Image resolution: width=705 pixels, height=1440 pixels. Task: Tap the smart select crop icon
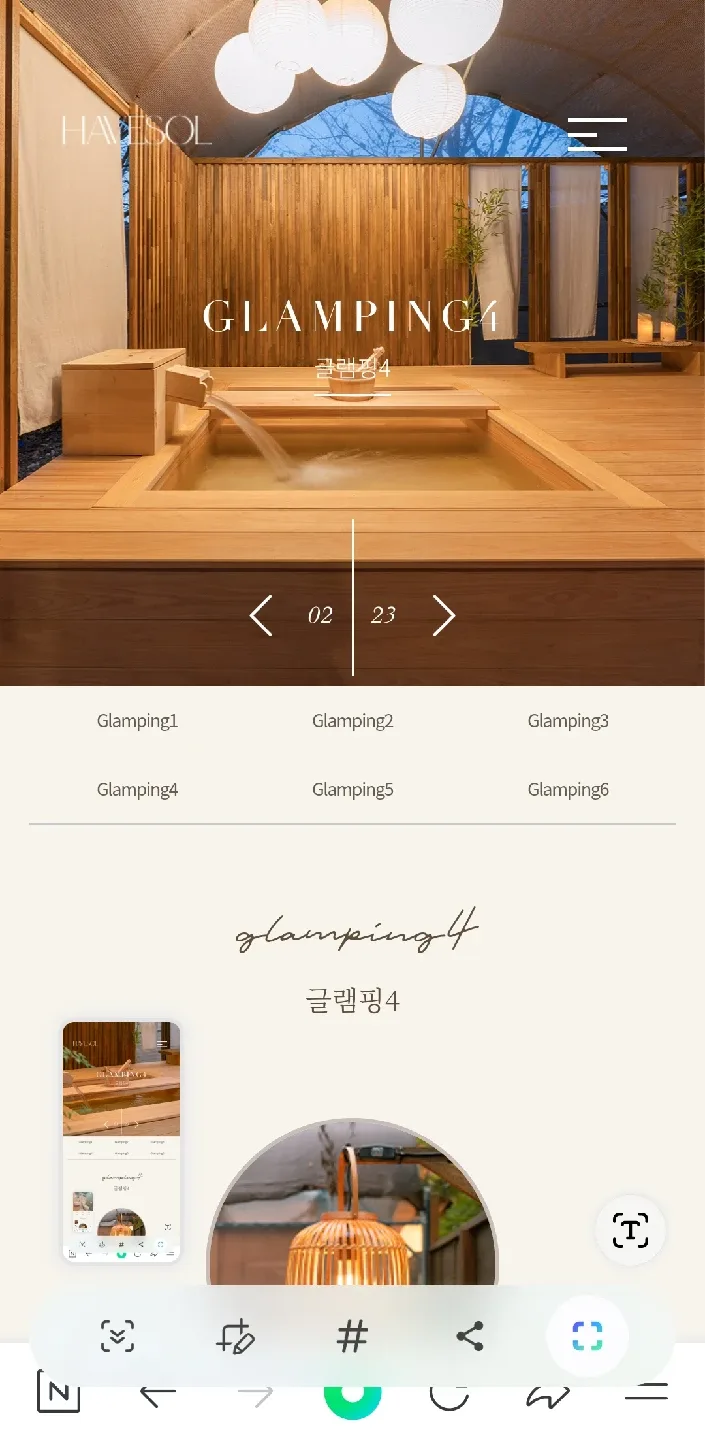[587, 1336]
